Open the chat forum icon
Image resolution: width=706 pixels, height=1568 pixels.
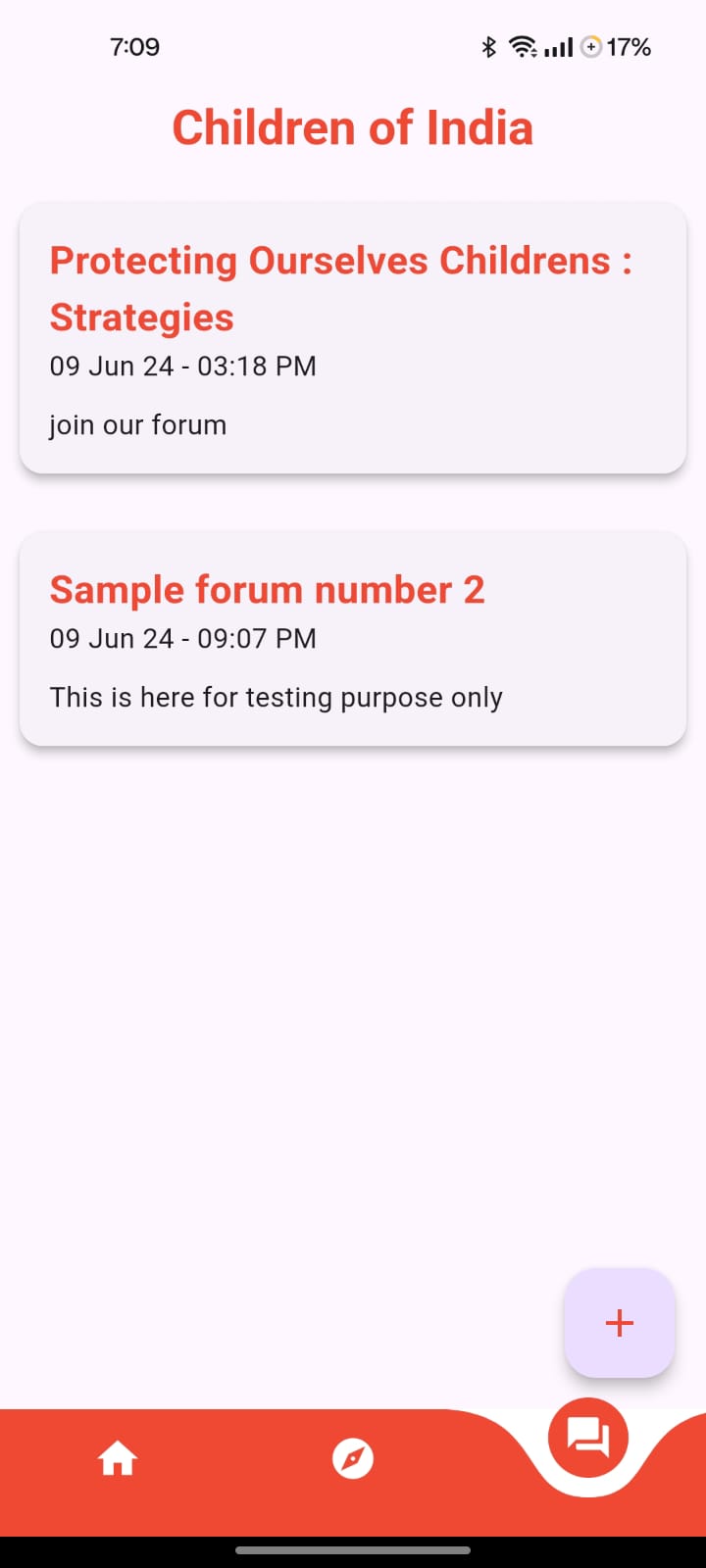(585, 1436)
